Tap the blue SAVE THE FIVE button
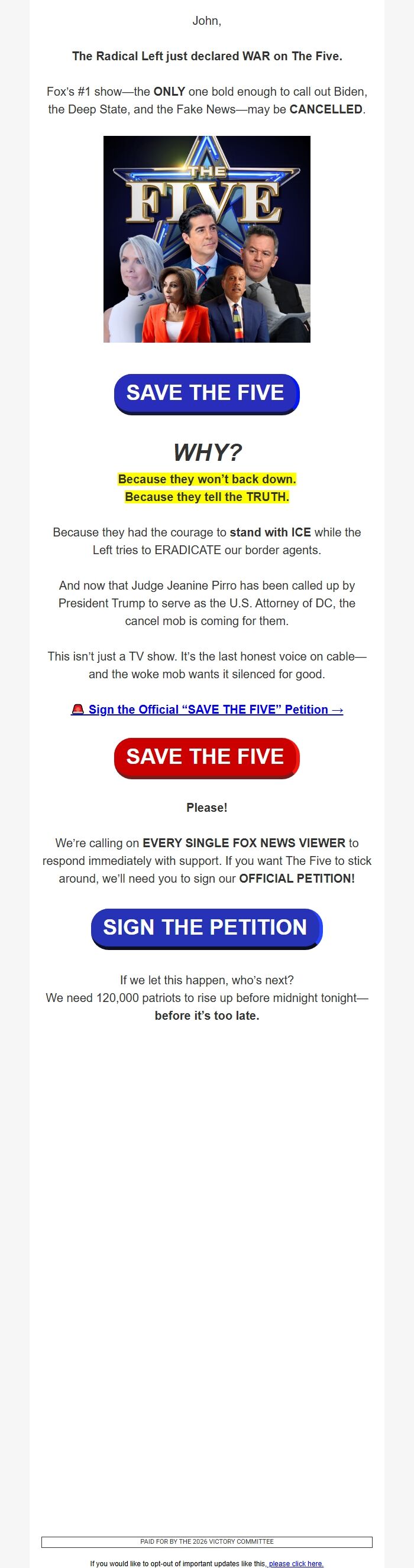Screen dimensions: 414x1568 tap(206, 393)
